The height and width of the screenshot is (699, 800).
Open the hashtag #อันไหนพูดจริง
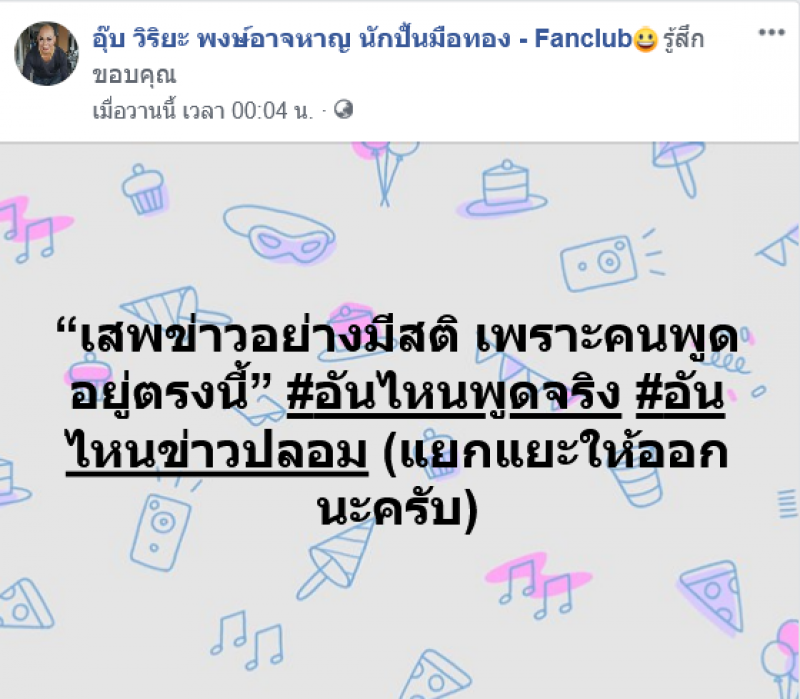(x=454, y=394)
